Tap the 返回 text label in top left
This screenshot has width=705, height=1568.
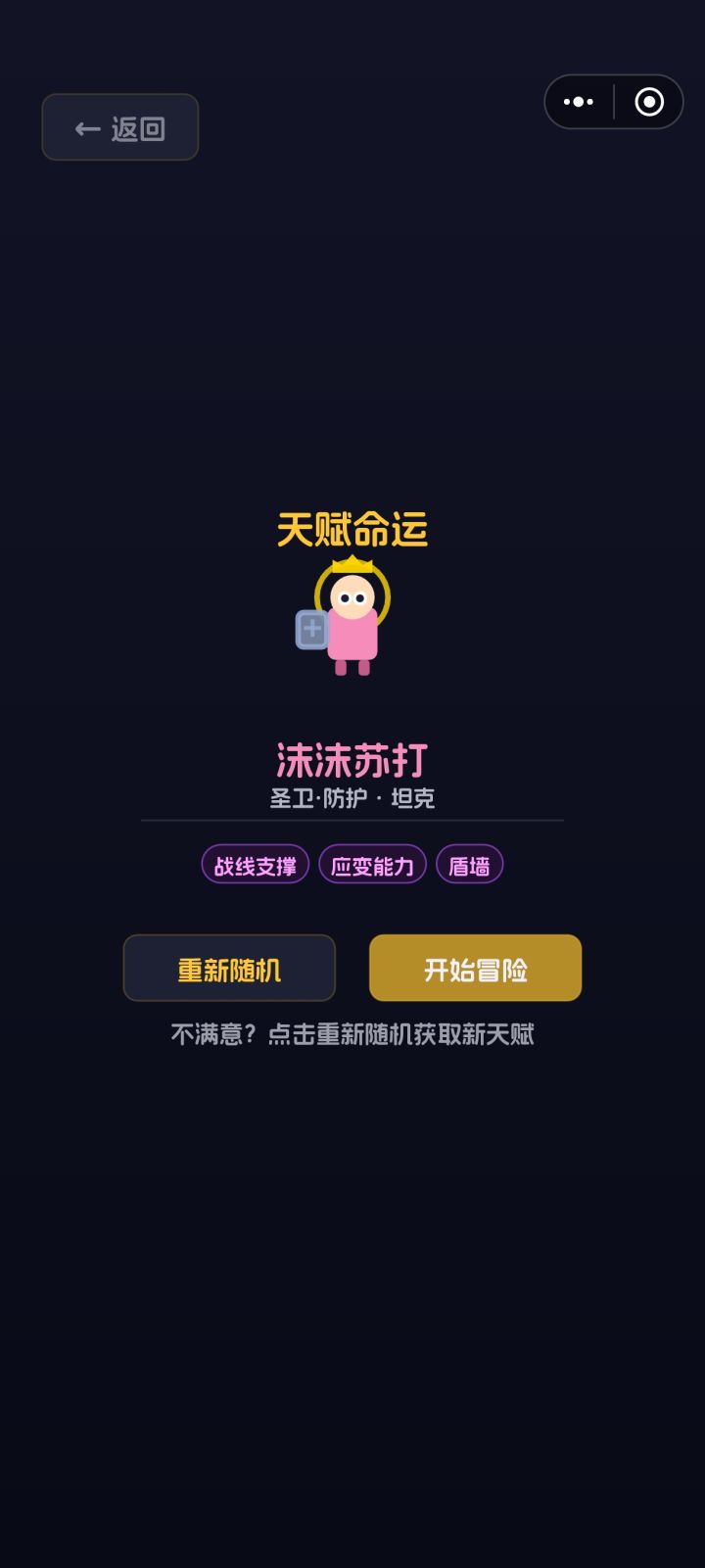[137, 128]
